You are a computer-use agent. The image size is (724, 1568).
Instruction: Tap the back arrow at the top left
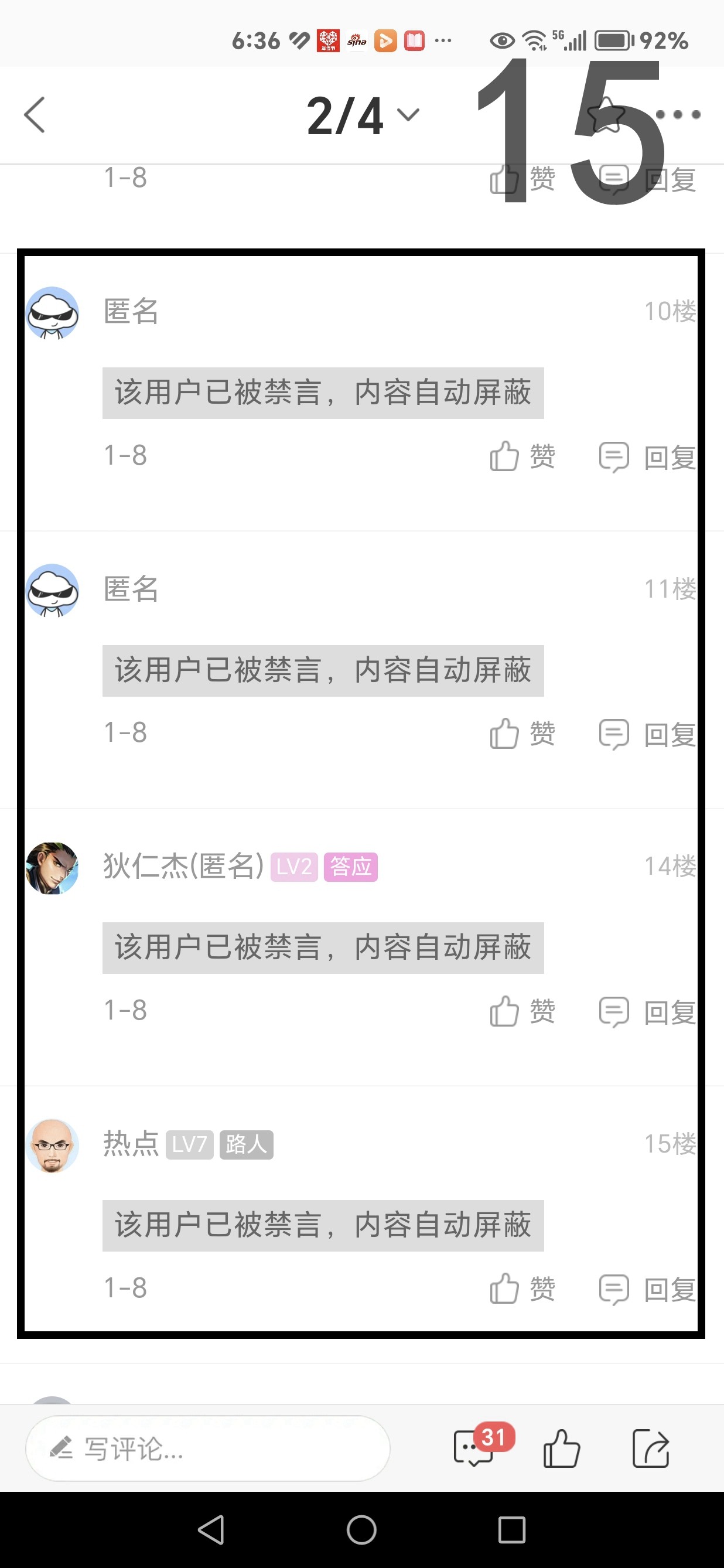[35, 114]
